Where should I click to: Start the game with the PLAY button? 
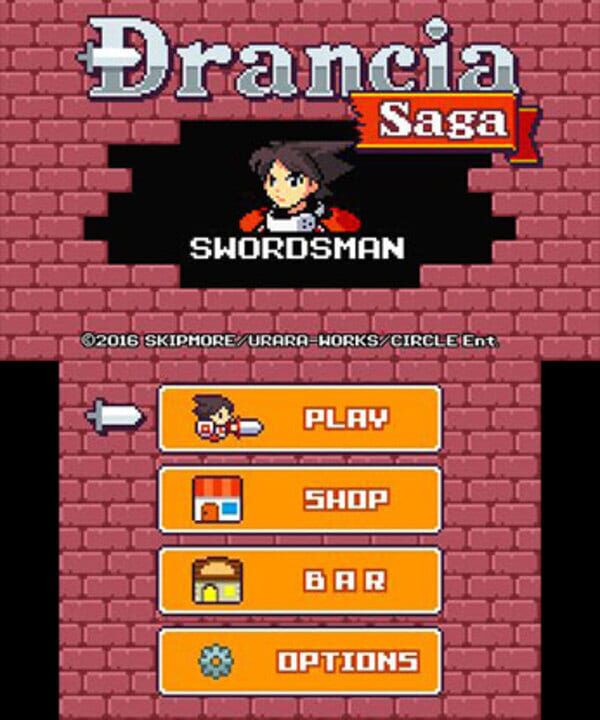coord(299,418)
